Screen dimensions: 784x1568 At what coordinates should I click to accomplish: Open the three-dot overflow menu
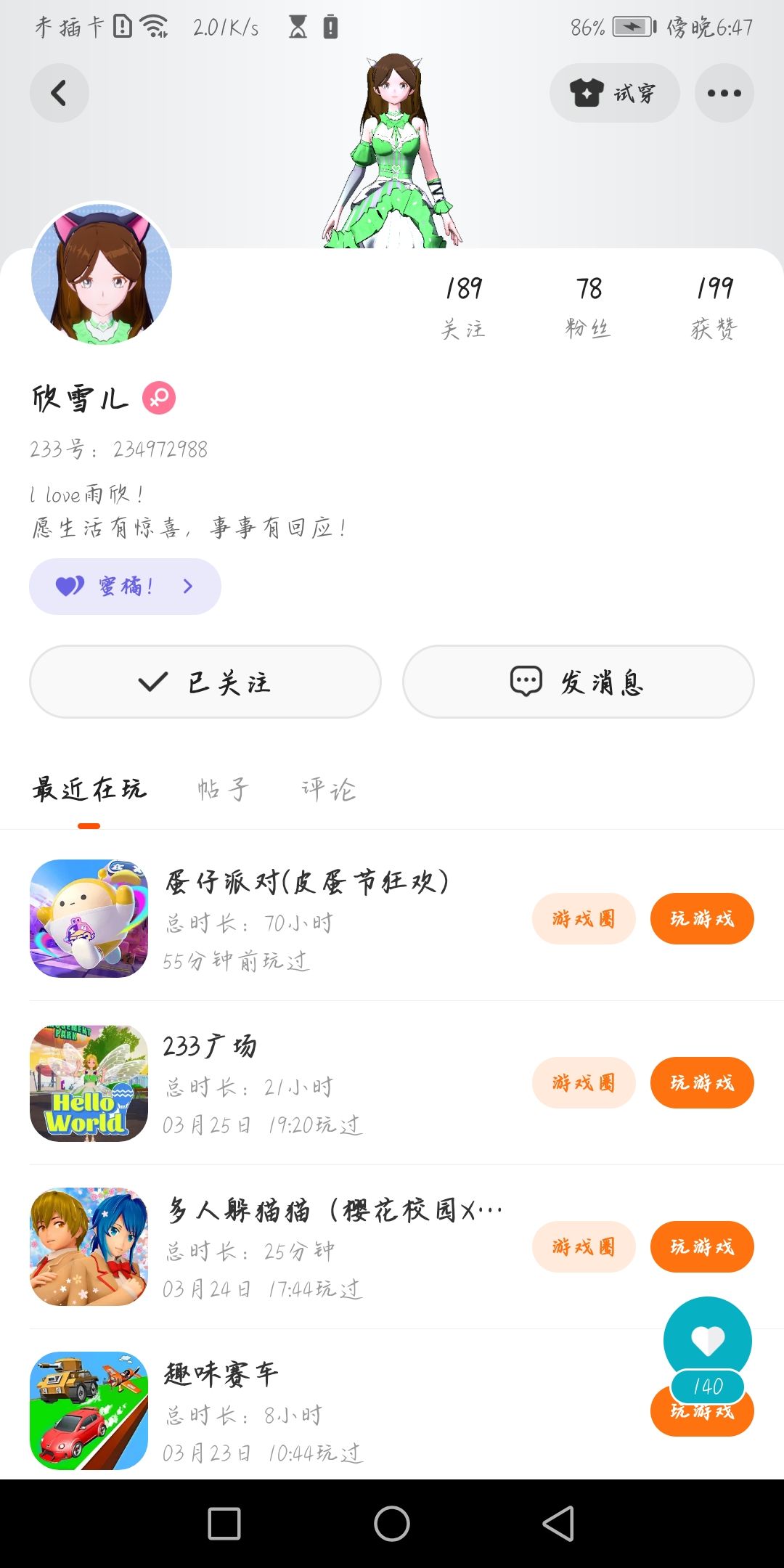724,93
